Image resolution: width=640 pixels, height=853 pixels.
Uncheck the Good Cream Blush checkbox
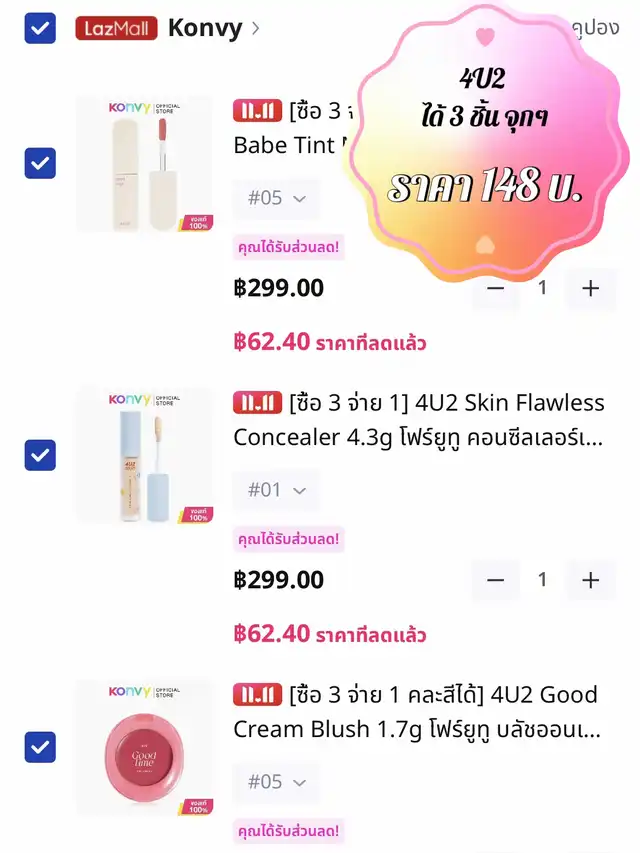click(x=40, y=746)
